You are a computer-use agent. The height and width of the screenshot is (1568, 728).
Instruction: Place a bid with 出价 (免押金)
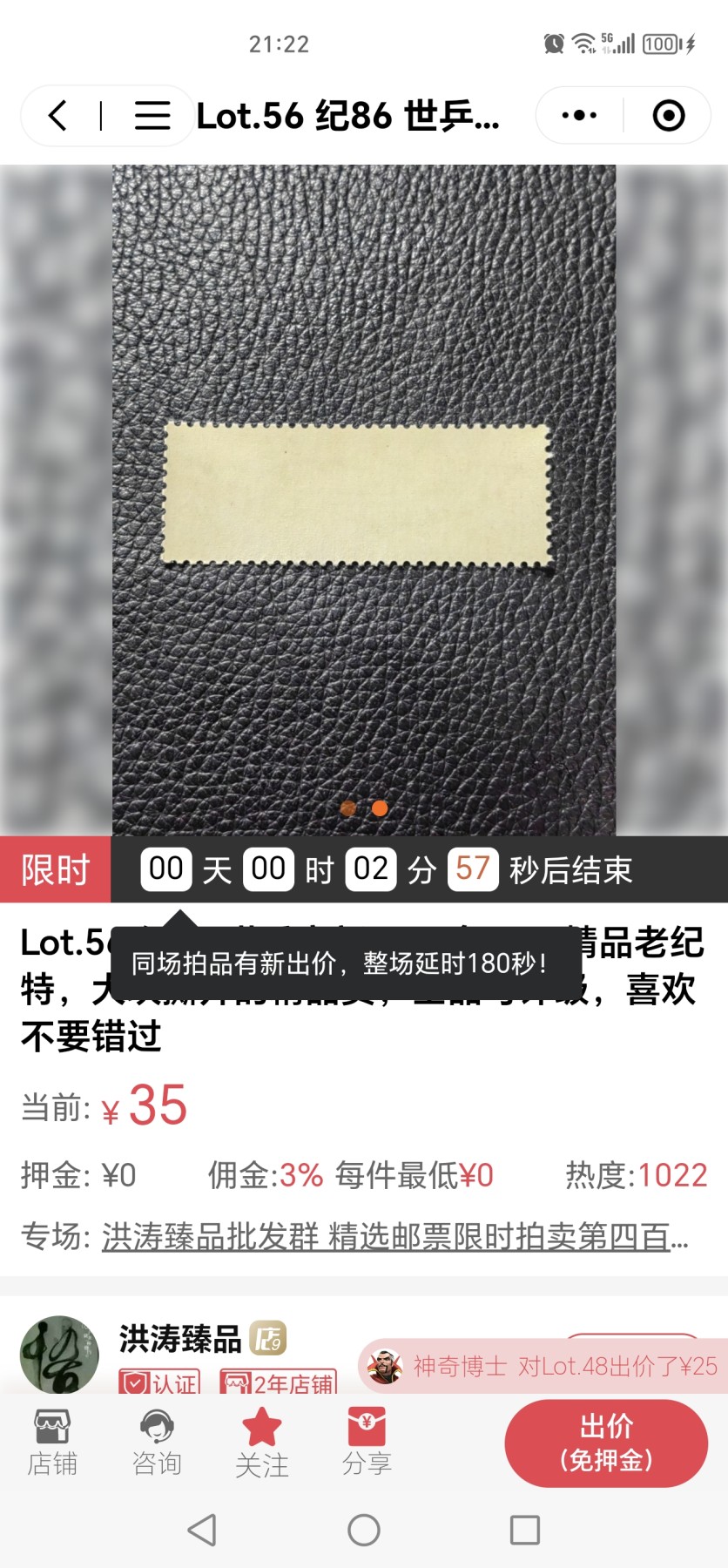pos(606,1443)
